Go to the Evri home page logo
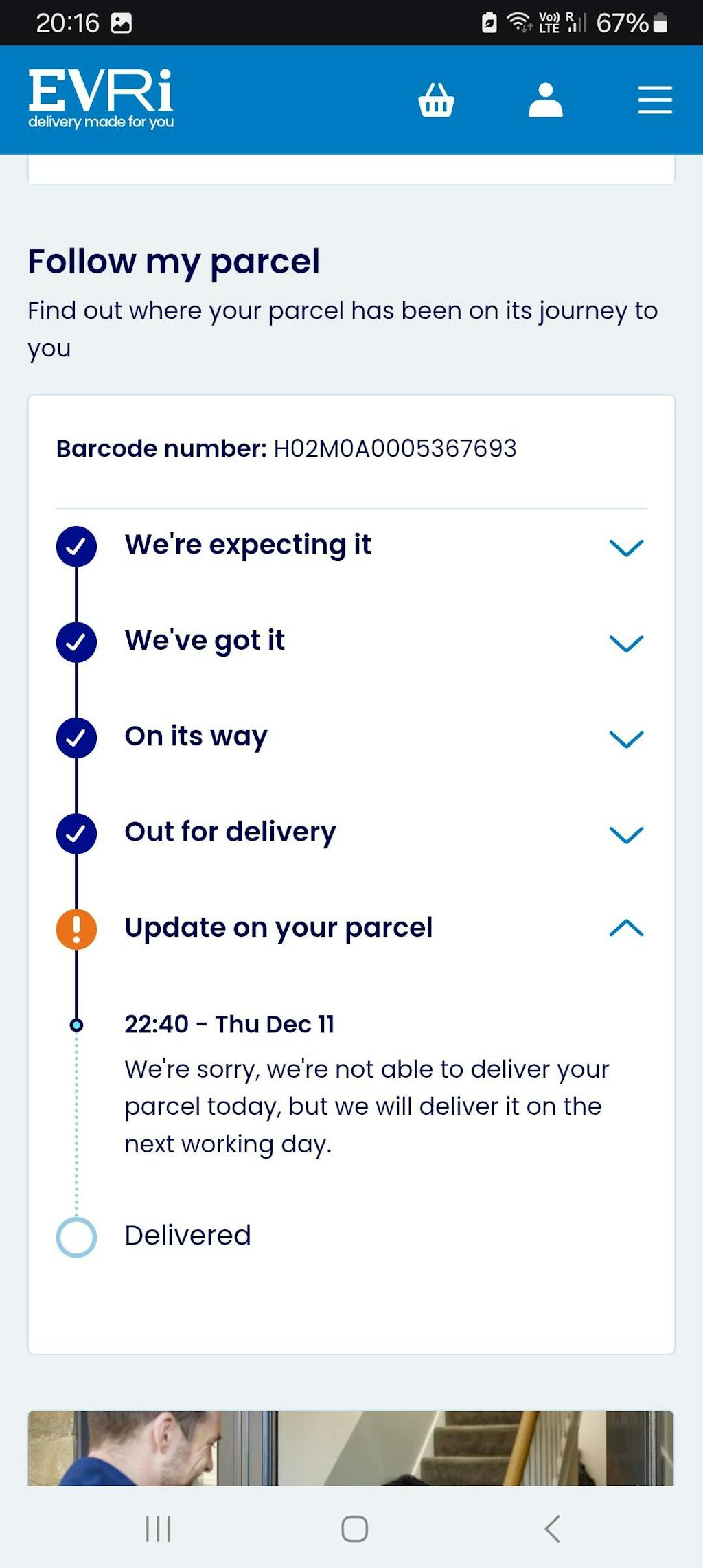 tap(101, 99)
